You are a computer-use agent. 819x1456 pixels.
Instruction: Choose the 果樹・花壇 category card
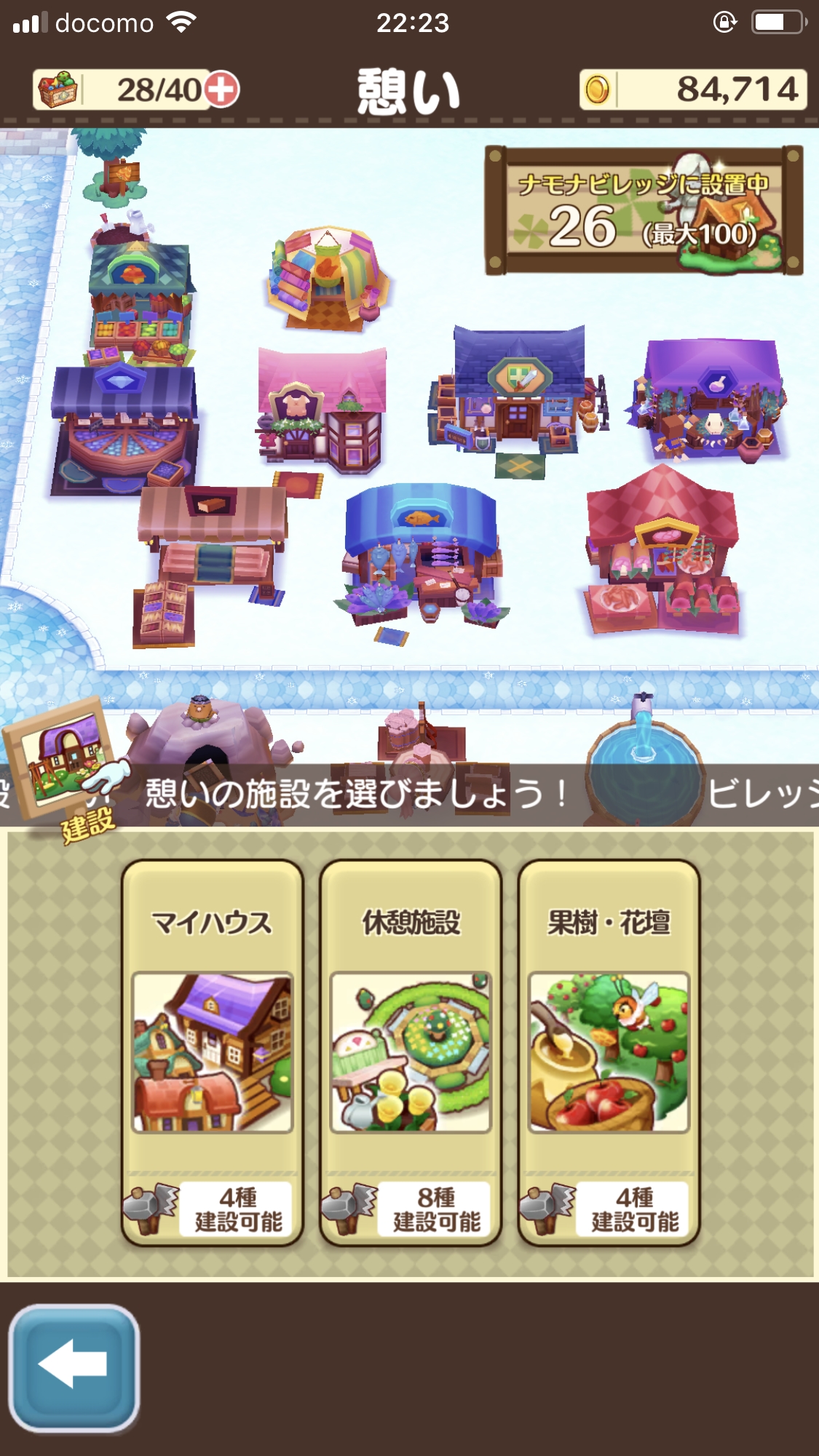609,1053
